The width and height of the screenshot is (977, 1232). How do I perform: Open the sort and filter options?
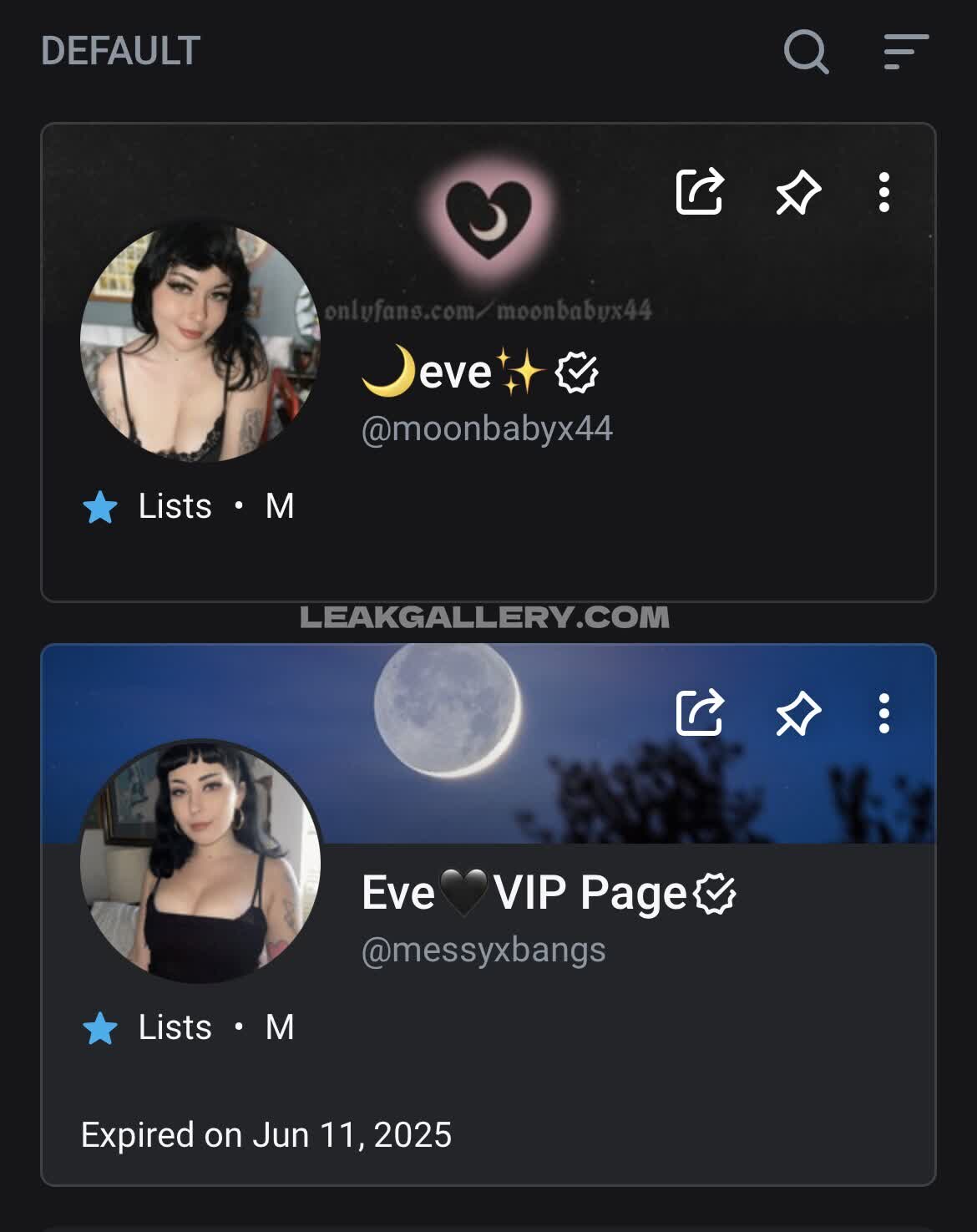click(906, 53)
